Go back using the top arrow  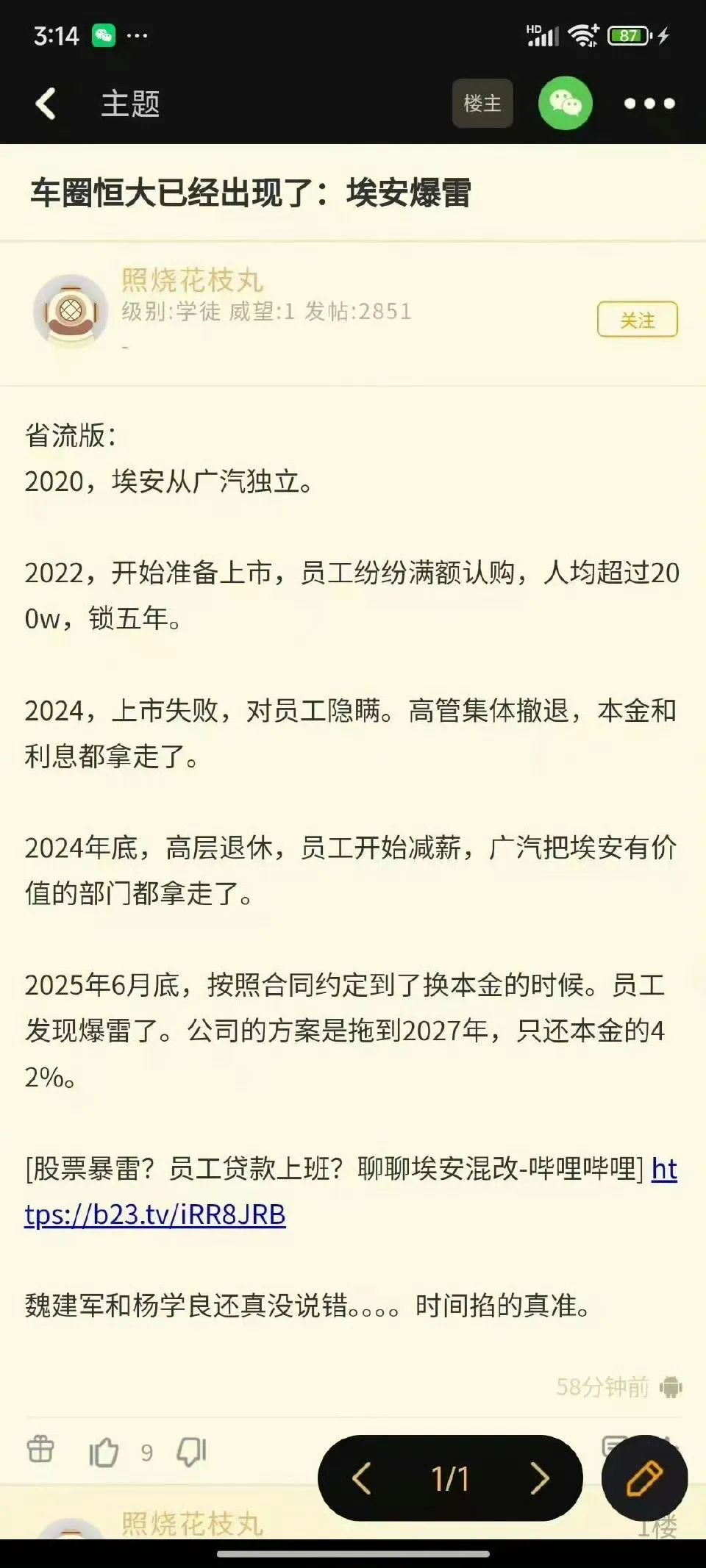click(46, 104)
